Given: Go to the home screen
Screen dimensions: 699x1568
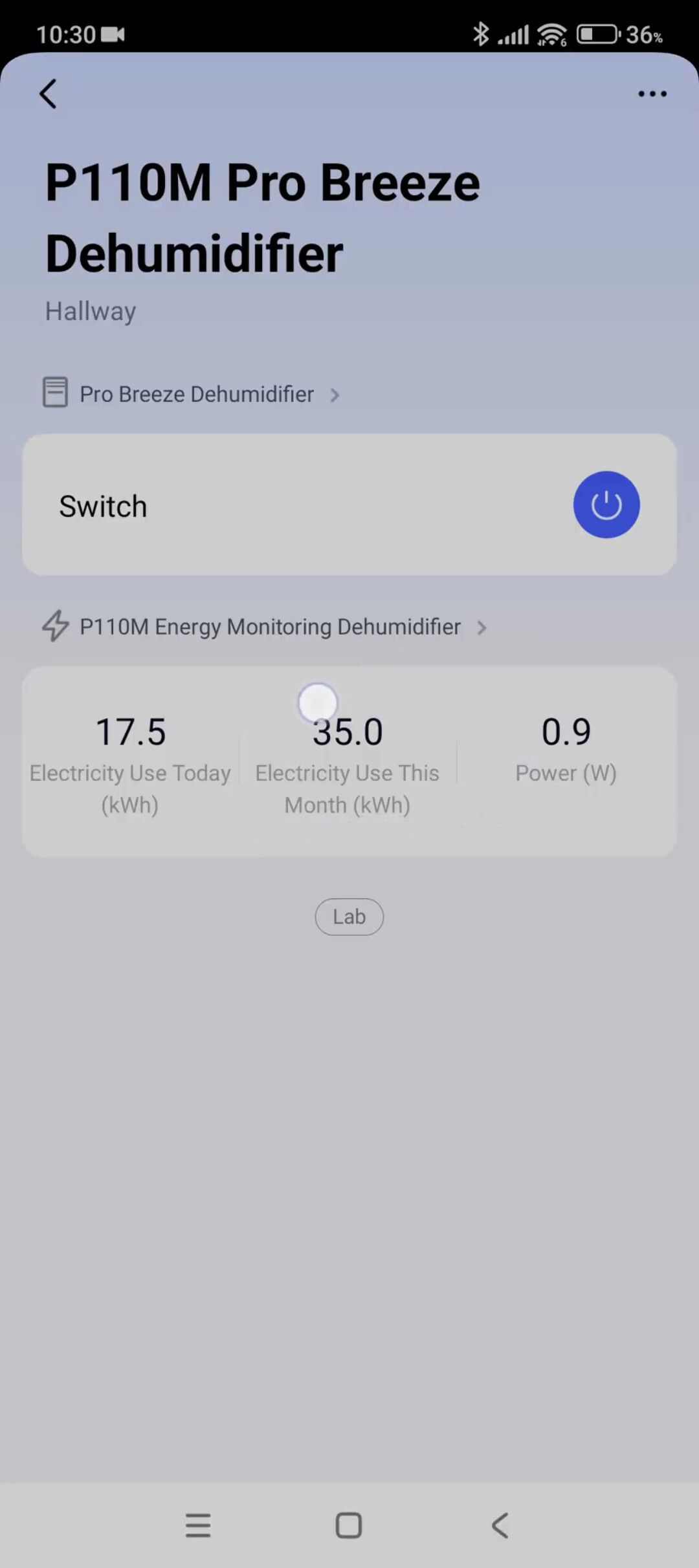Looking at the screenshot, I should point(349,1525).
